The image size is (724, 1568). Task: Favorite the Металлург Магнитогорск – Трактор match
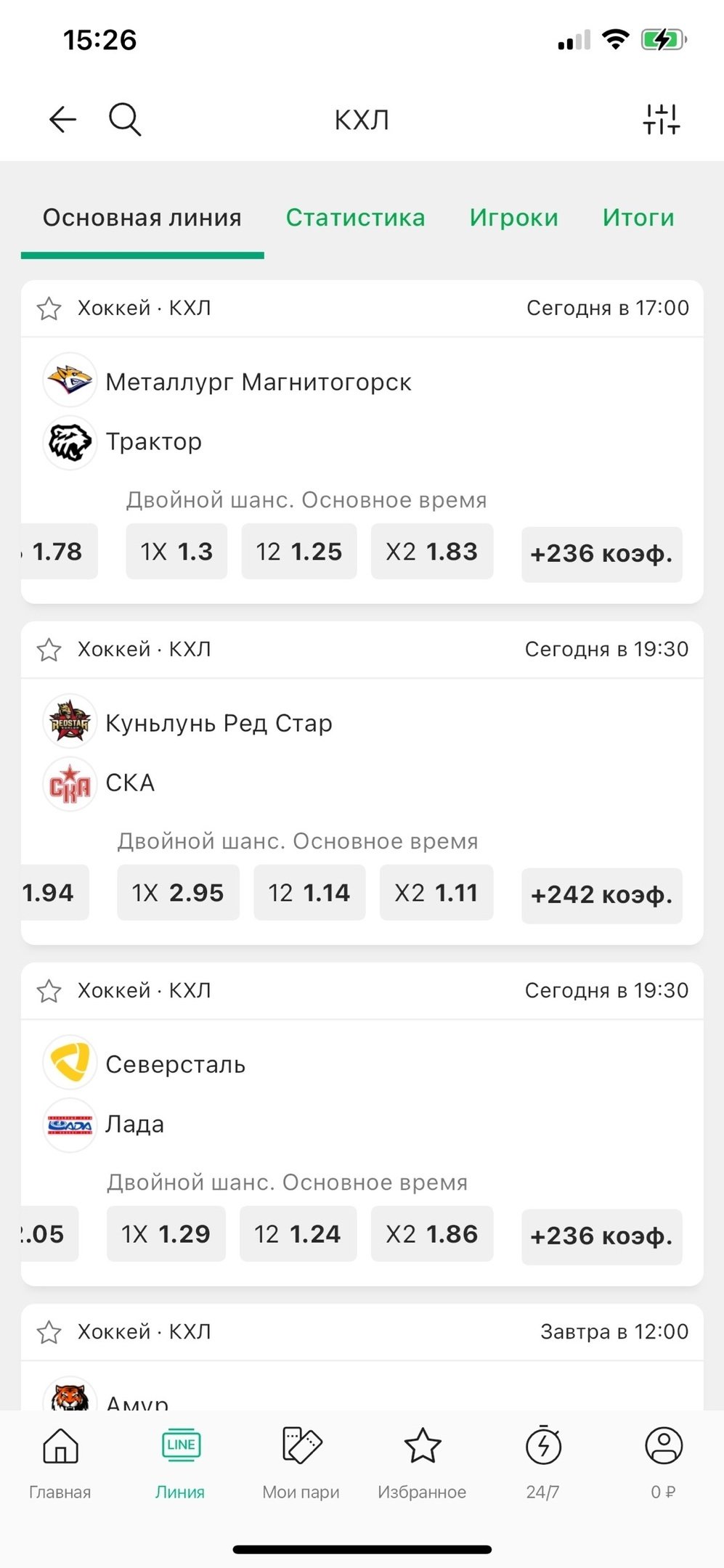pyautogui.click(x=49, y=309)
